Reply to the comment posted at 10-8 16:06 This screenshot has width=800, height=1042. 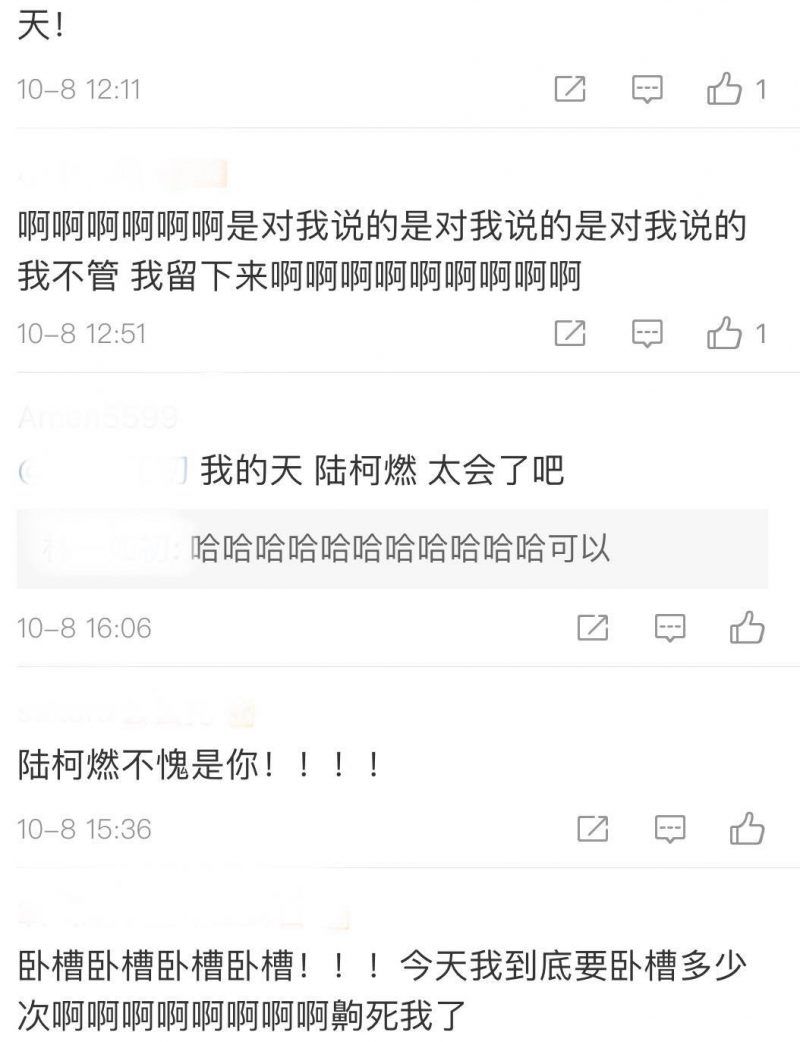click(671, 628)
